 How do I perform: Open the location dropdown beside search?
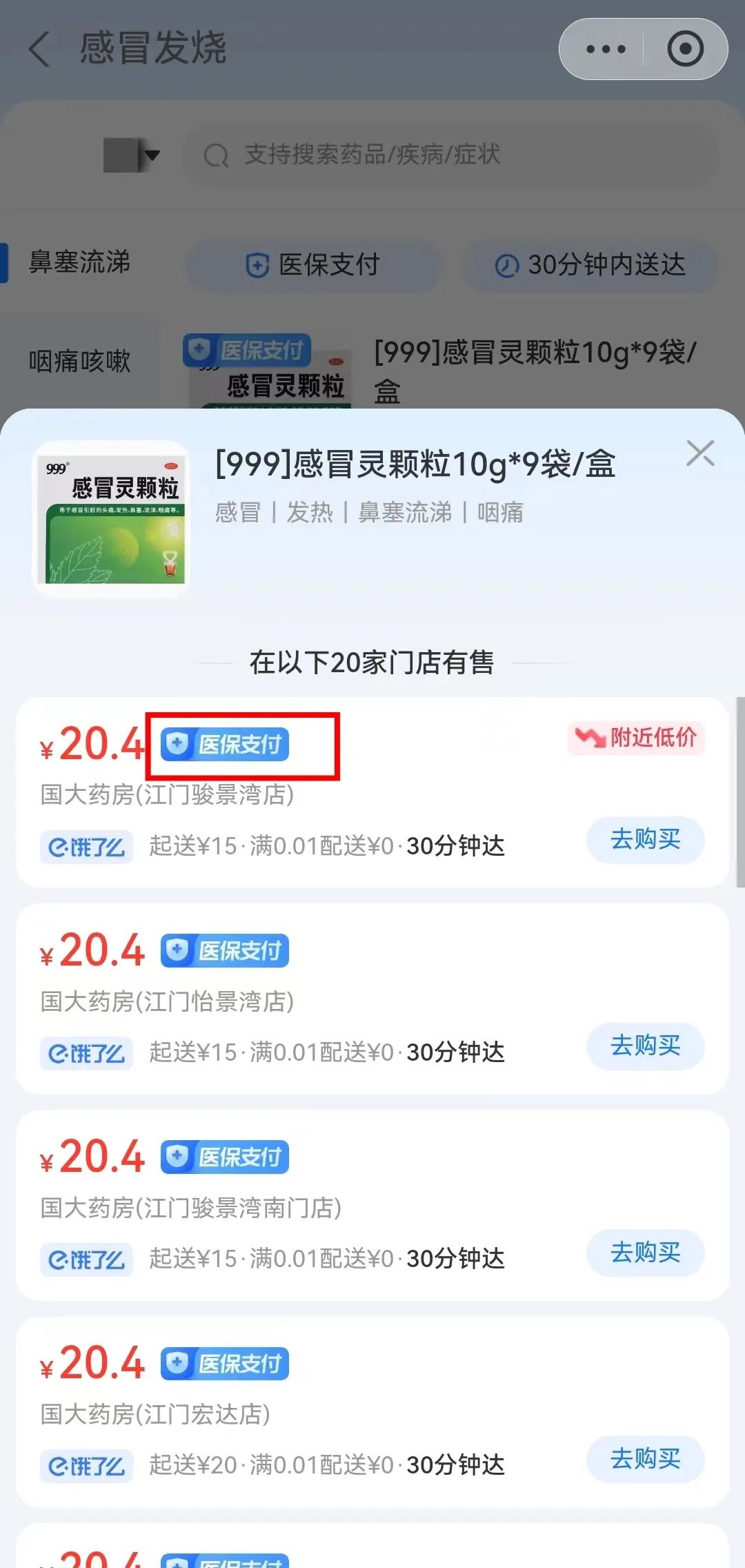coord(132,155)
